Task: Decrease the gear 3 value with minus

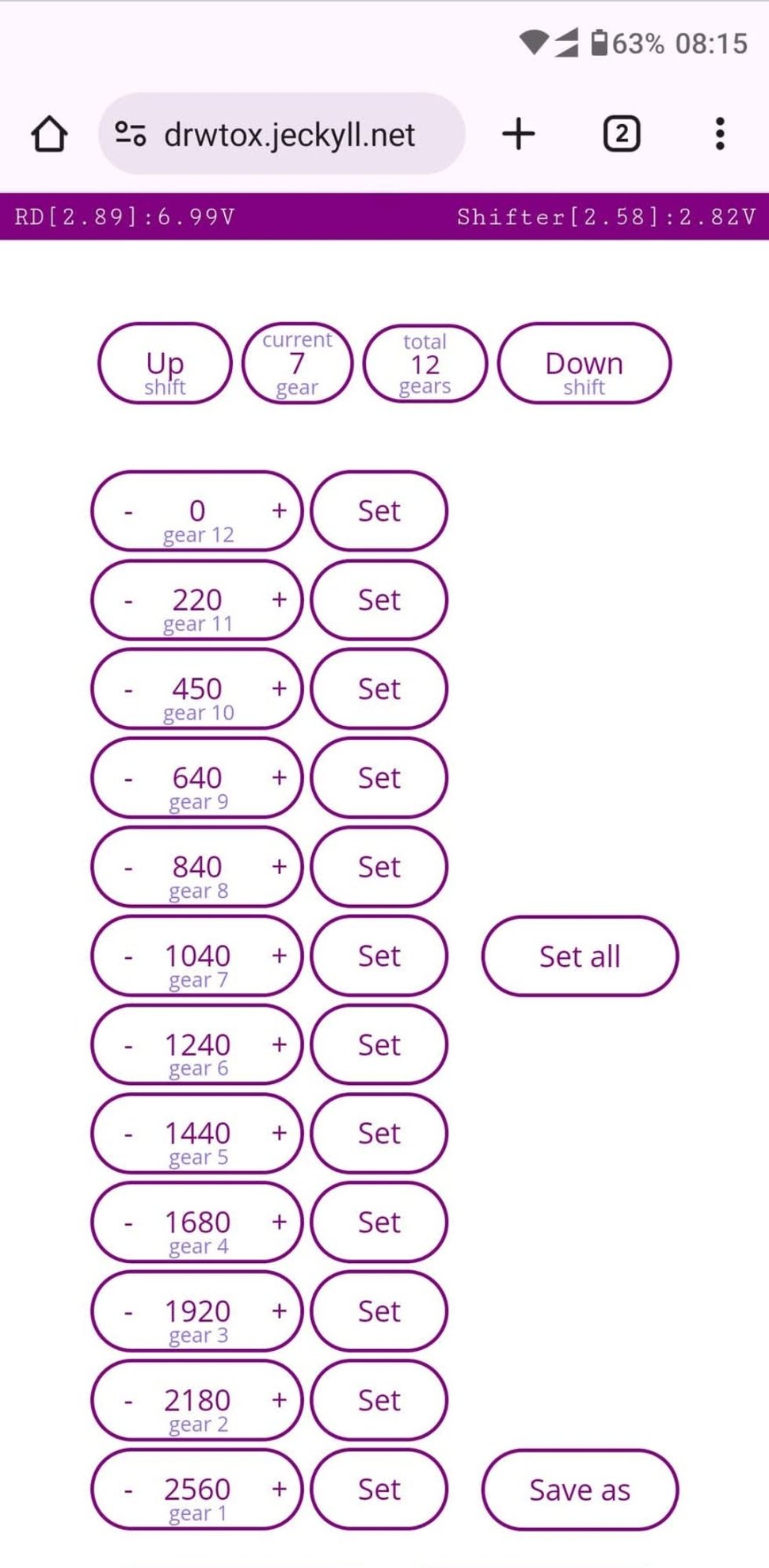Action: pyautogui.click(x=128, y=1312)
